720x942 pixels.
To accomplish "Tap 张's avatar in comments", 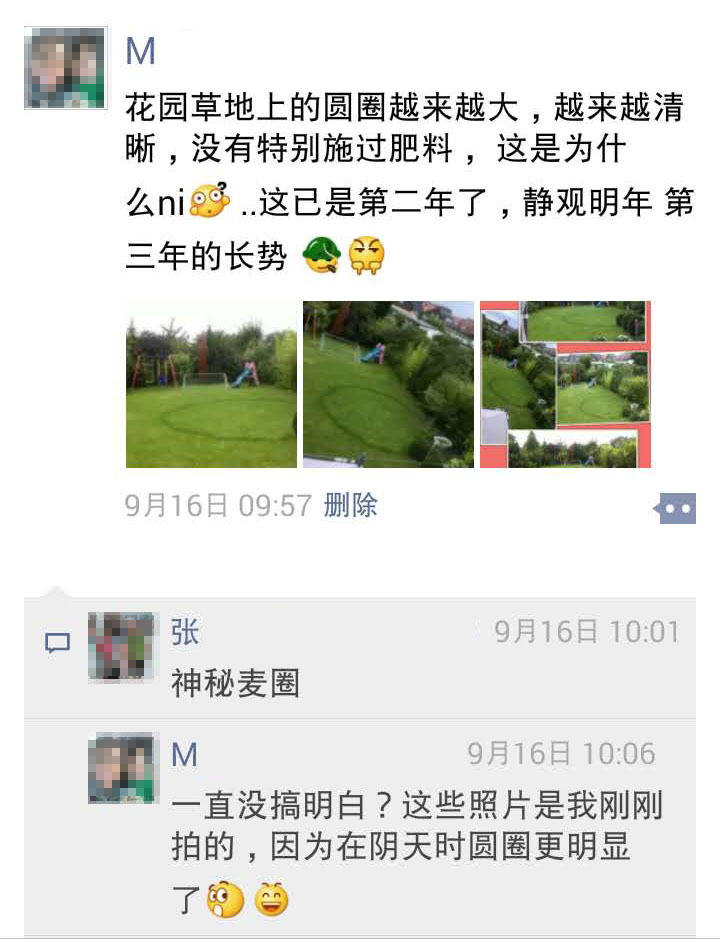I will click(x=122, y=647).
